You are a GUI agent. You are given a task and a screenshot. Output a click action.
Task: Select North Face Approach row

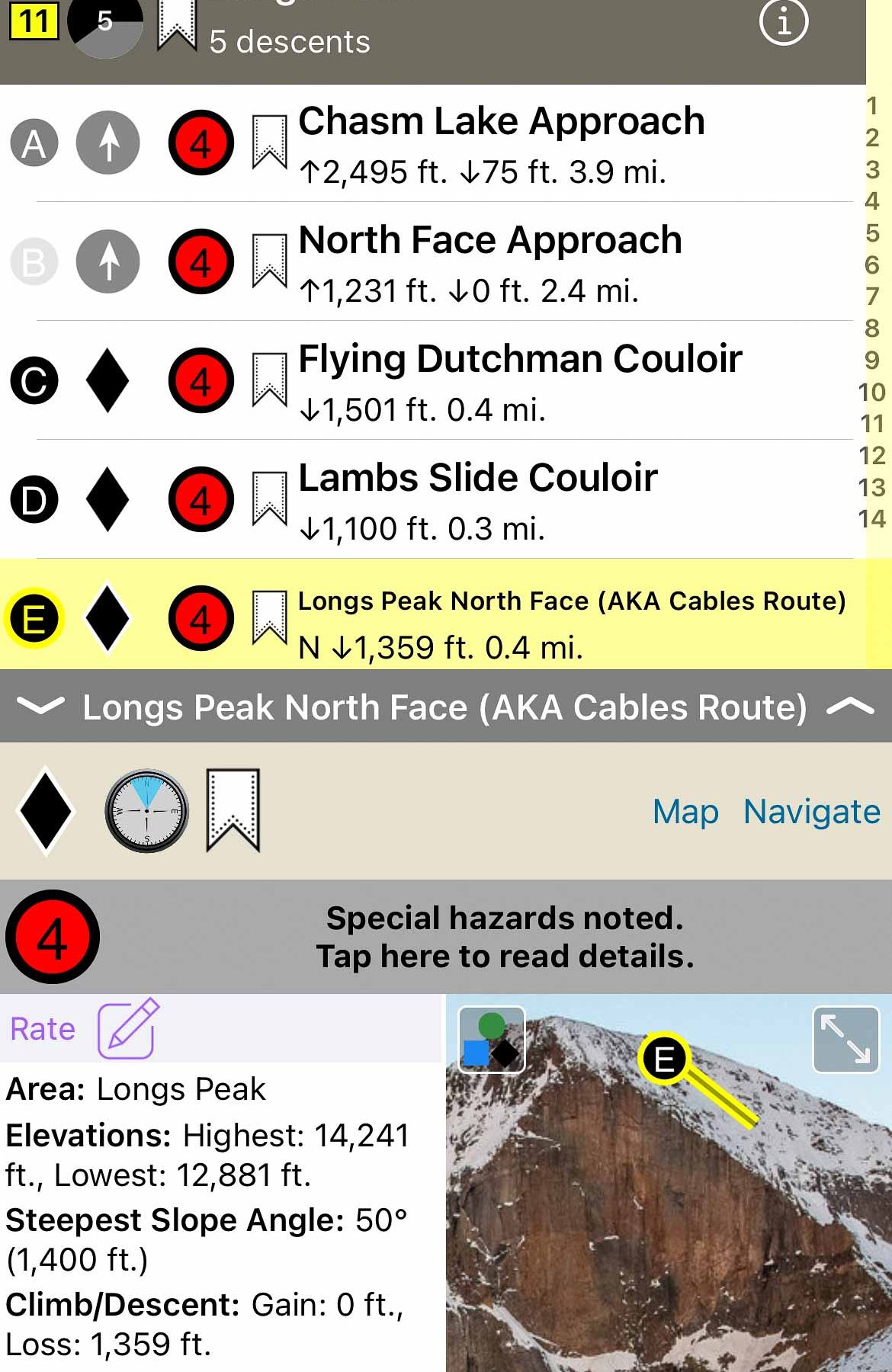489,262
